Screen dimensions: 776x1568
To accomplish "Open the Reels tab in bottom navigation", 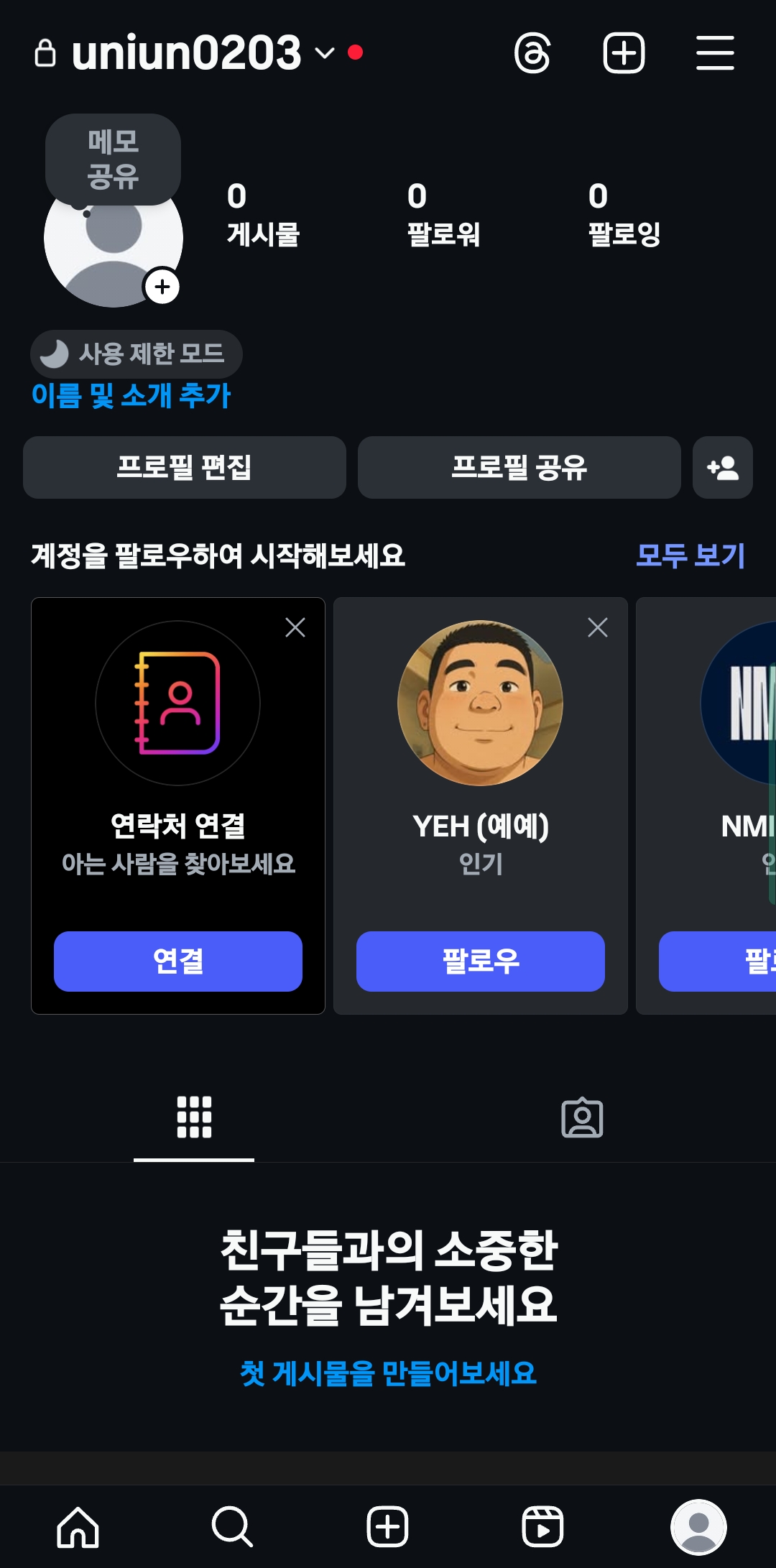I will click(x=542, y=1526).
